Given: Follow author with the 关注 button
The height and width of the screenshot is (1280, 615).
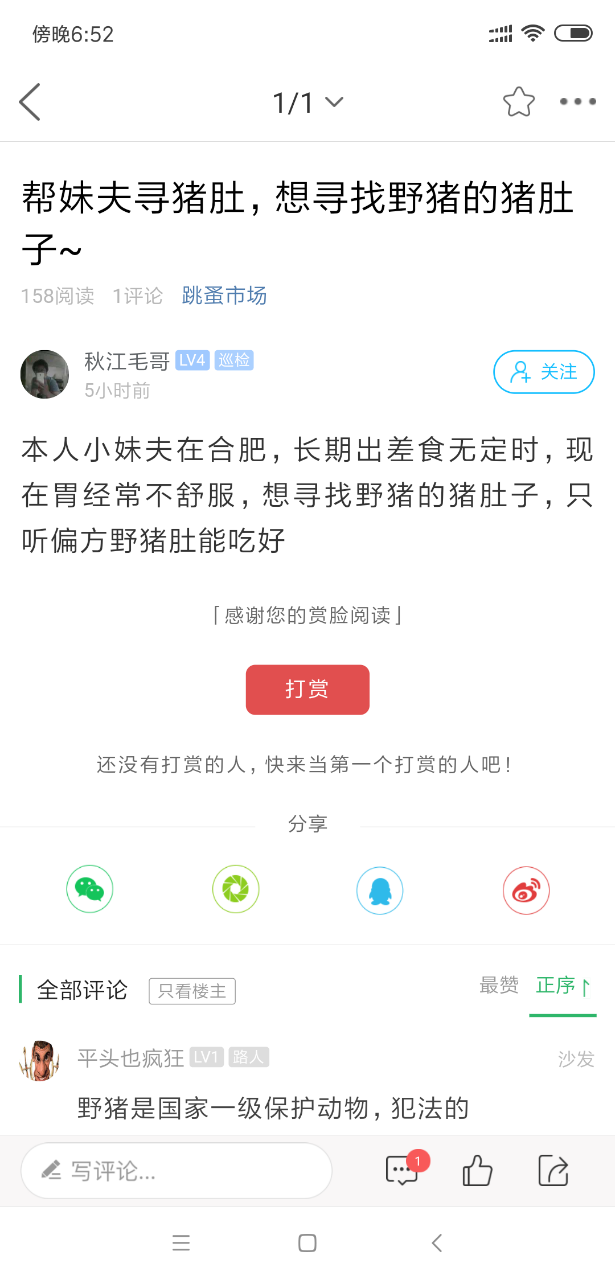Looking at the screenshot, I should pos(544,372).
